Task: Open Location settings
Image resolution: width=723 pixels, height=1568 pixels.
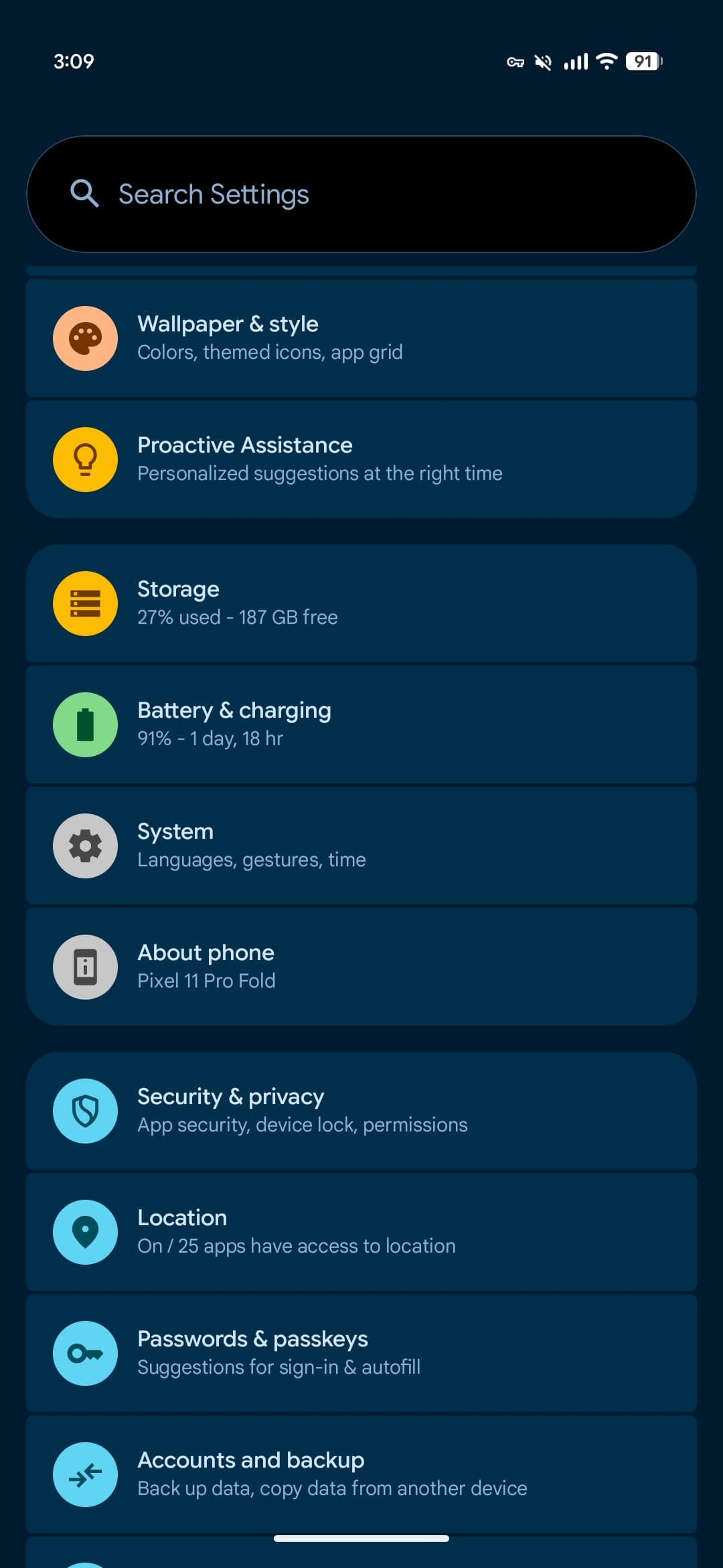Action: (361, 1232)
